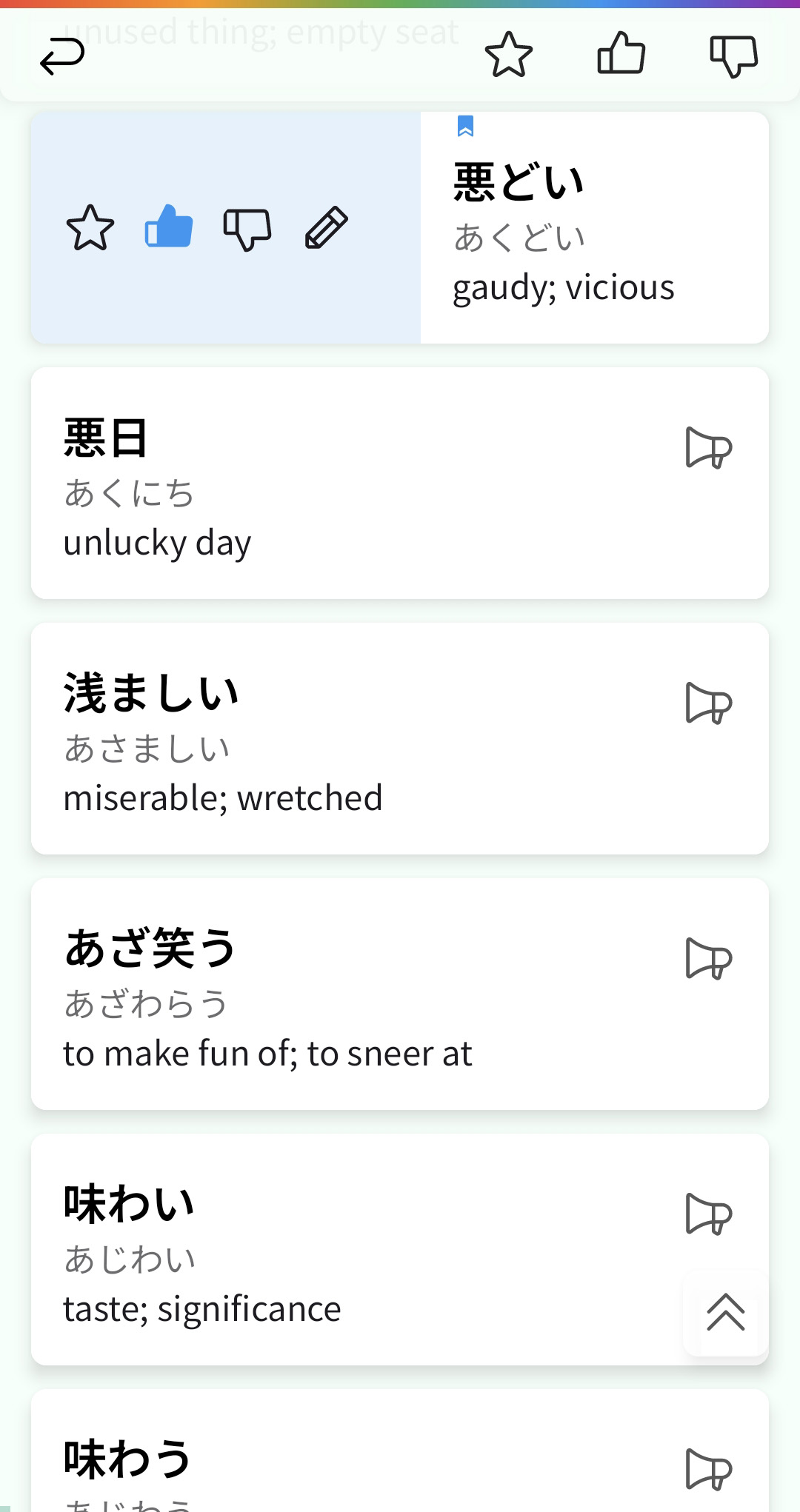This screenshot has width=800, height=1512.
Task: Toggle the star favorite for 悪どい
Action: (x=90, y=228)
